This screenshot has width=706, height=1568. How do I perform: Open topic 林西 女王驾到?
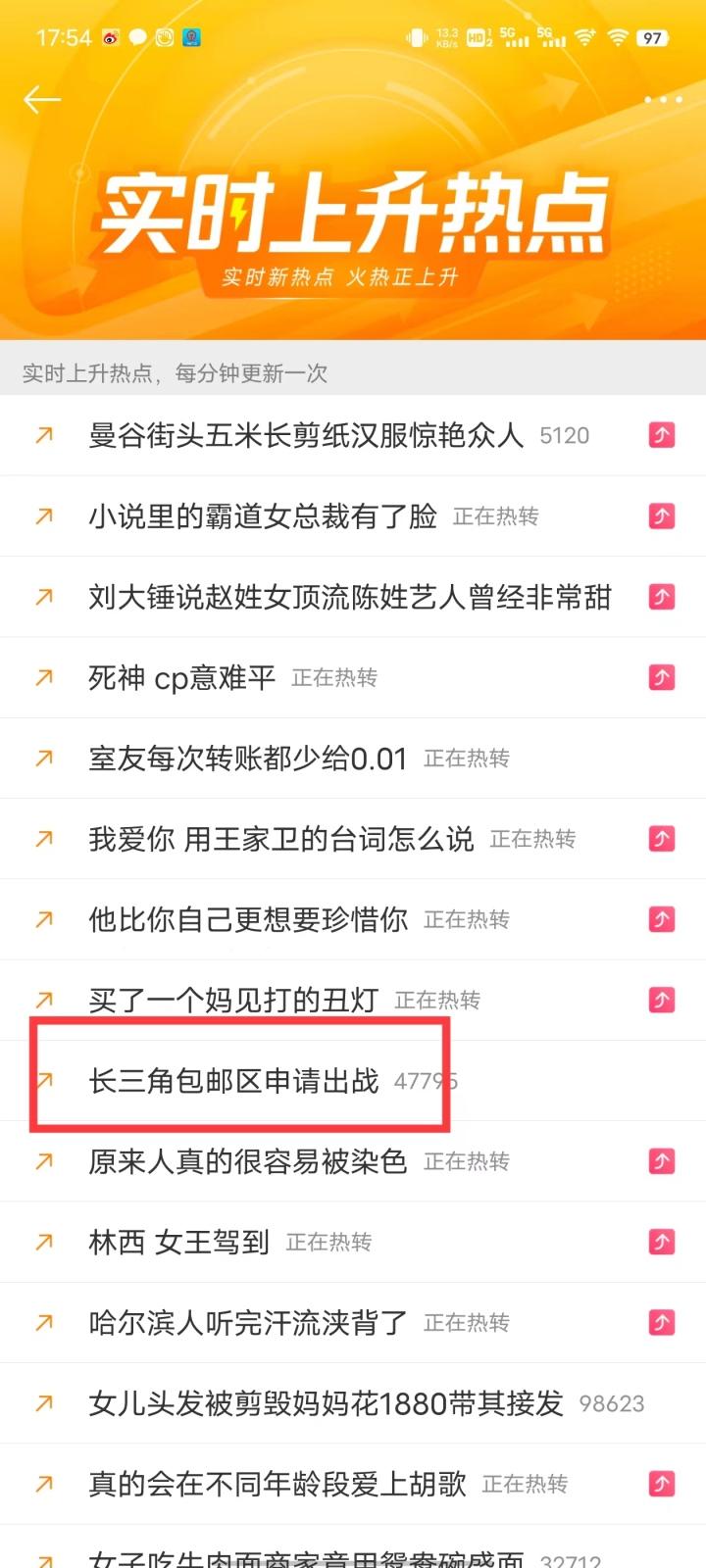click(x=178, y=1243)
